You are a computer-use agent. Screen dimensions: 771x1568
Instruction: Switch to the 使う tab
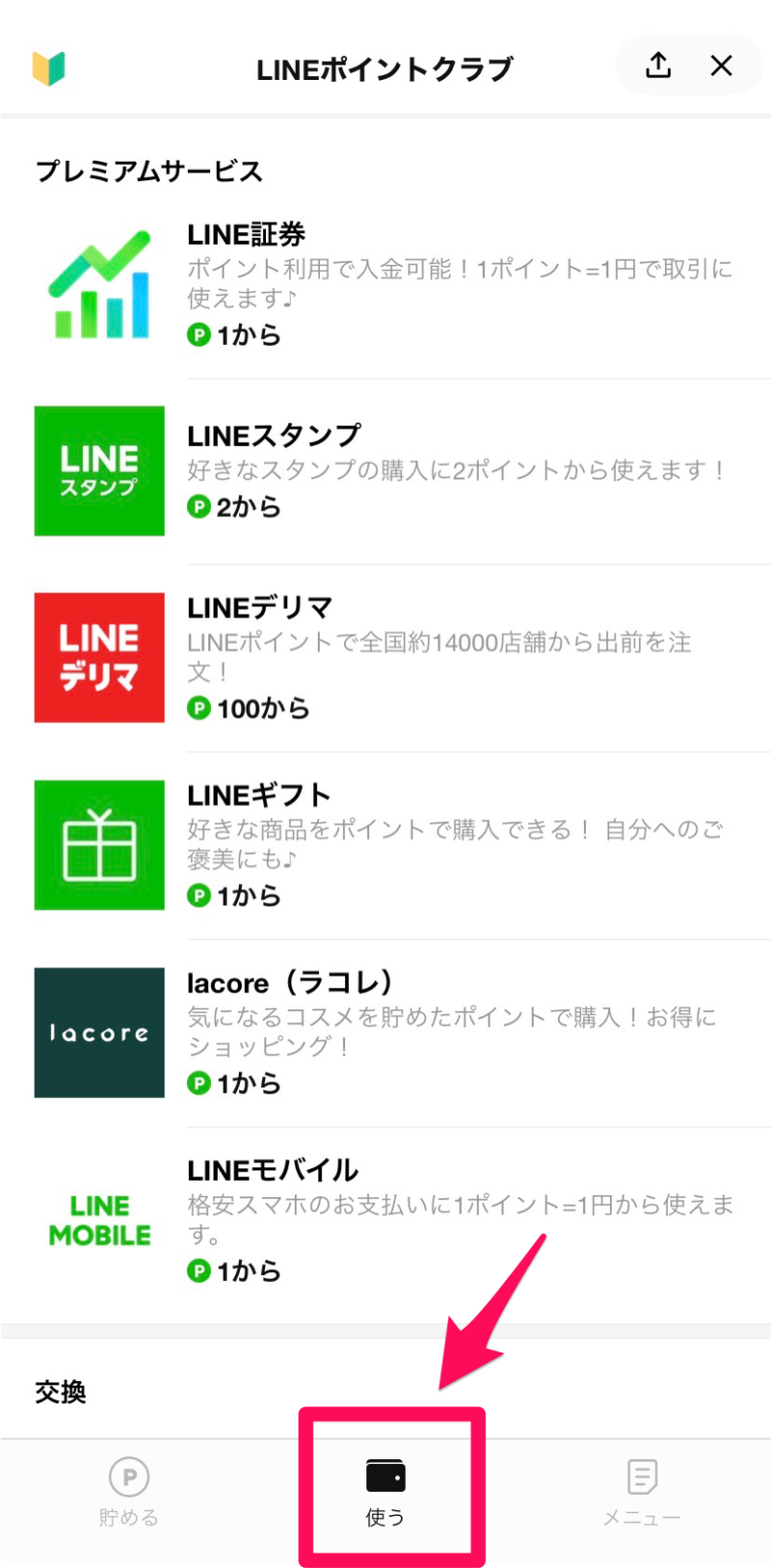(385, 1492)
